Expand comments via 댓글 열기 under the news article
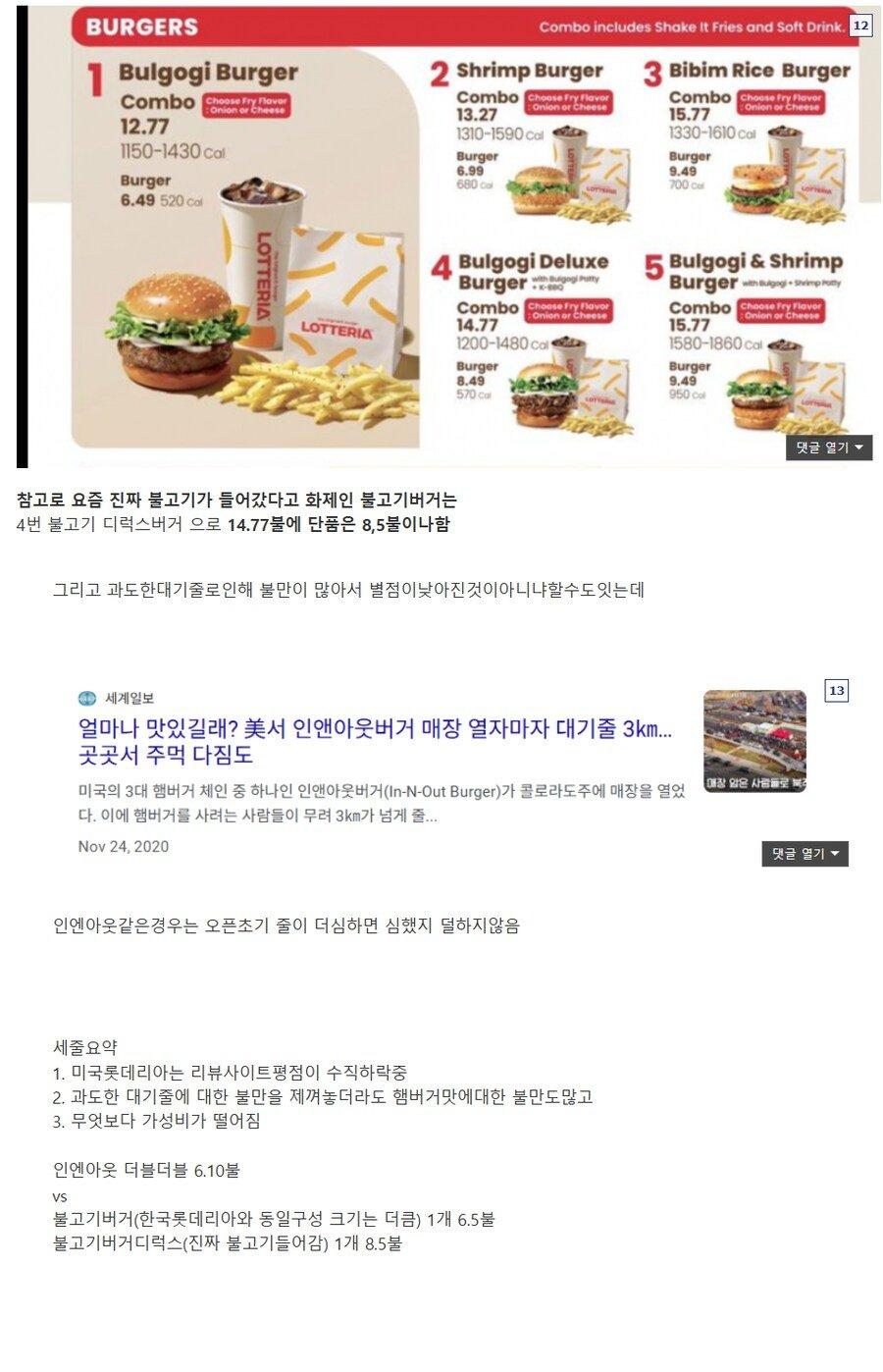This screenshot has height=1372, width=883. pyautogui.click(x=803, y=854)
